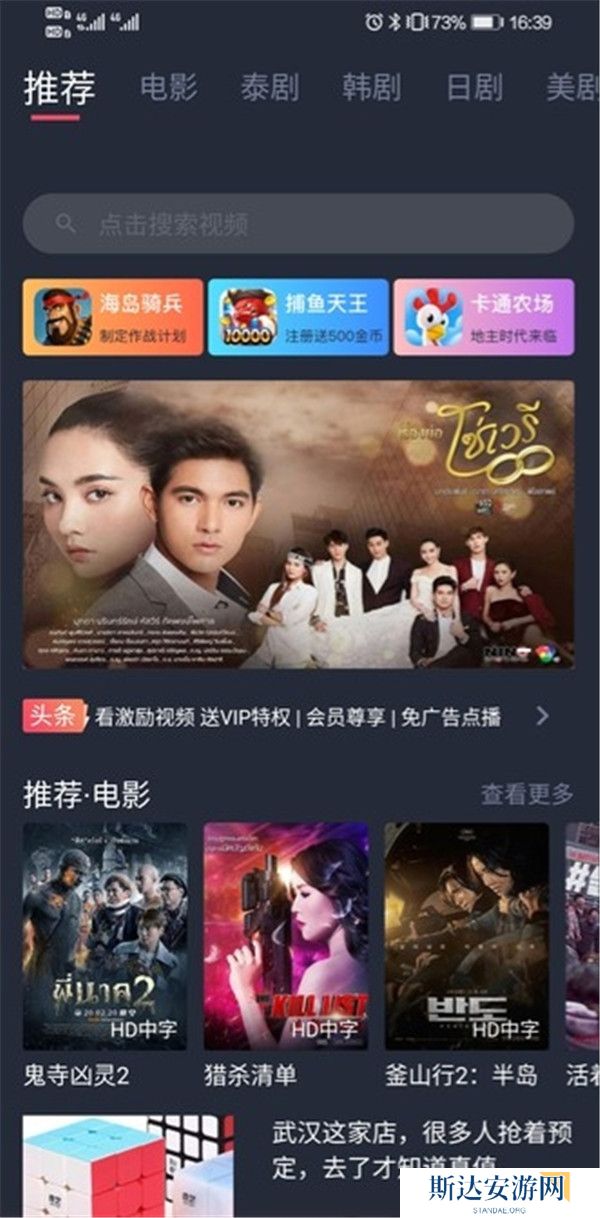Select the 推荐 tab
Image resolution: width=600 pixels, height=1218 pixels.
pos(59,88)
